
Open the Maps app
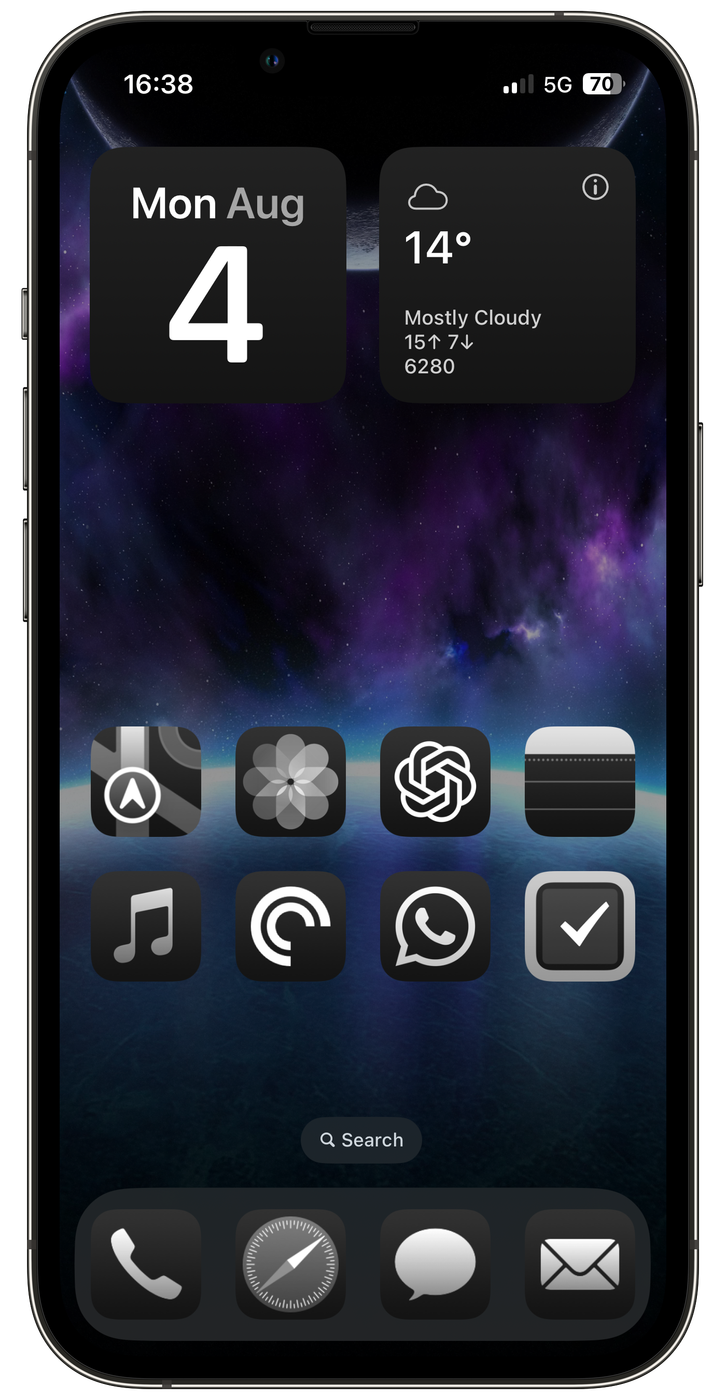point(146,781)
